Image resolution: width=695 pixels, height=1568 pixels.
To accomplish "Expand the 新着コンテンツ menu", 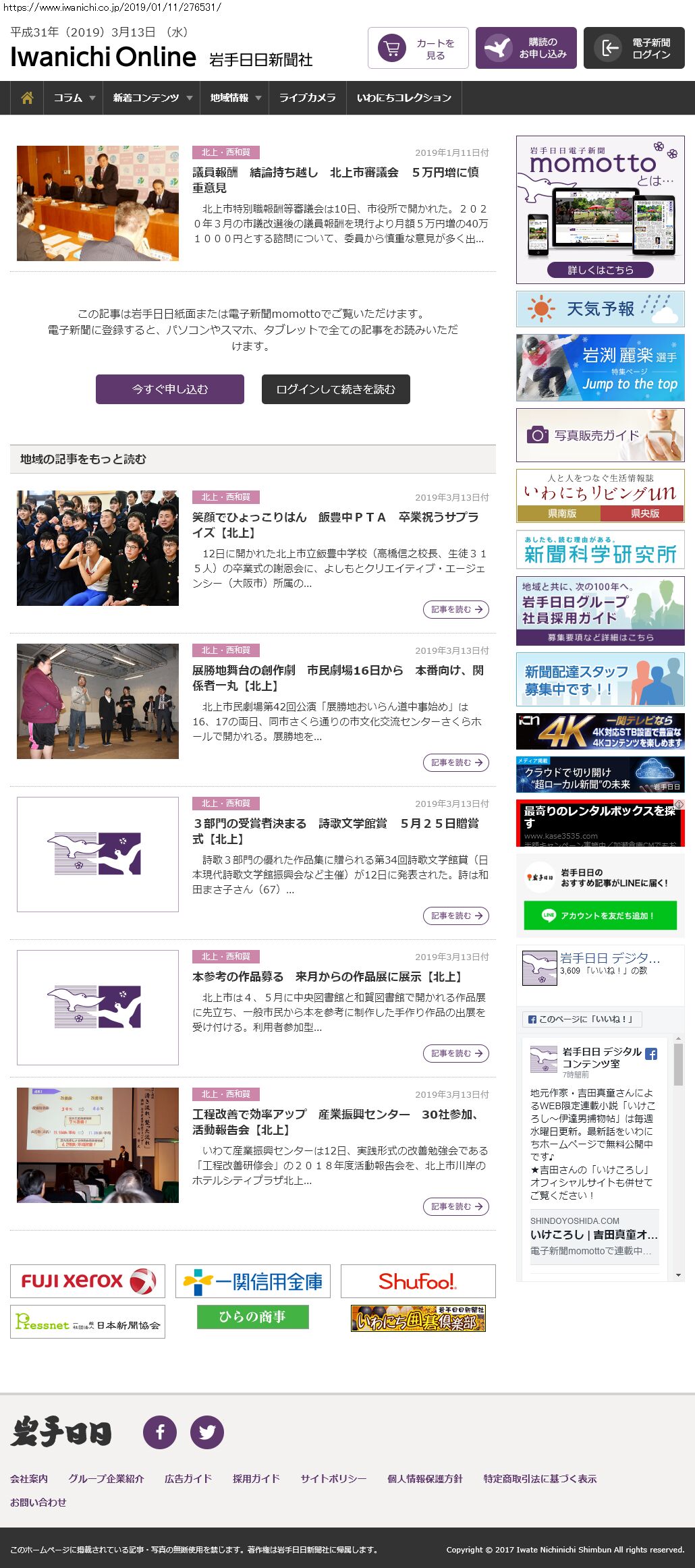I will click(x=152, y=98).
